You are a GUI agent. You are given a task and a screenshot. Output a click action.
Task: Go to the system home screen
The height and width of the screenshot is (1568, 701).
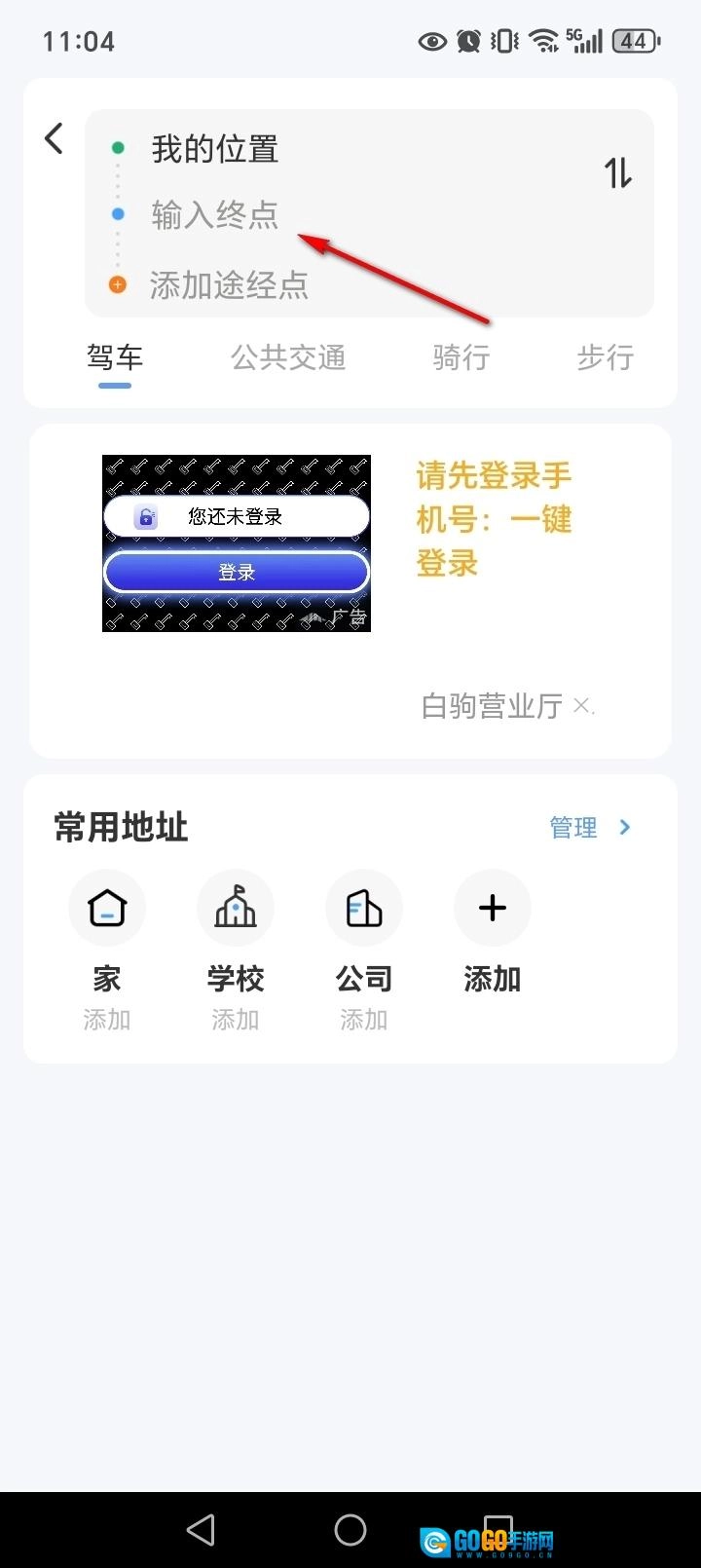click(x=350, y=1530)
